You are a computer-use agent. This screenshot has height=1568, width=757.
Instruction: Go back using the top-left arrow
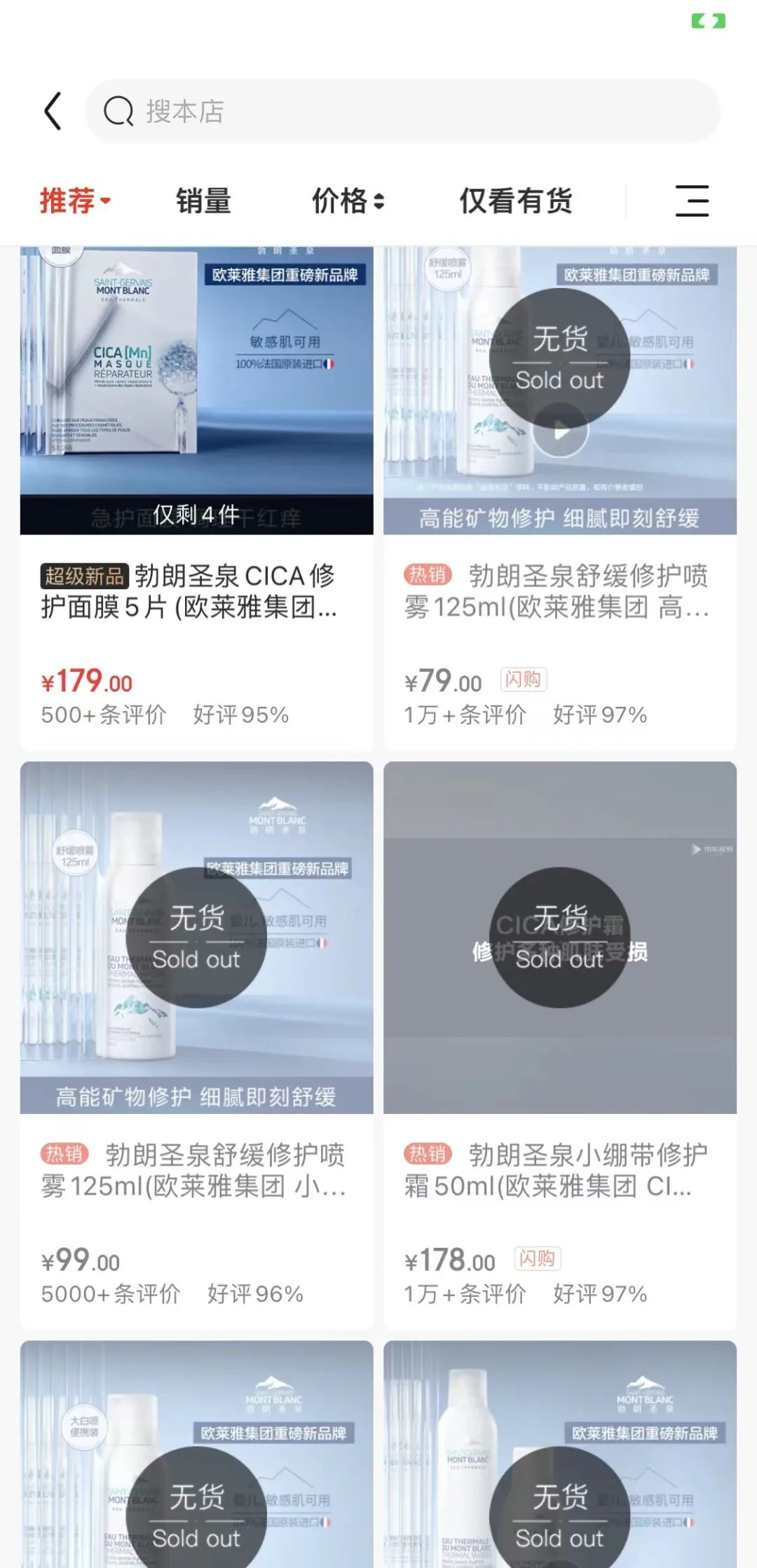pos(53,111)
